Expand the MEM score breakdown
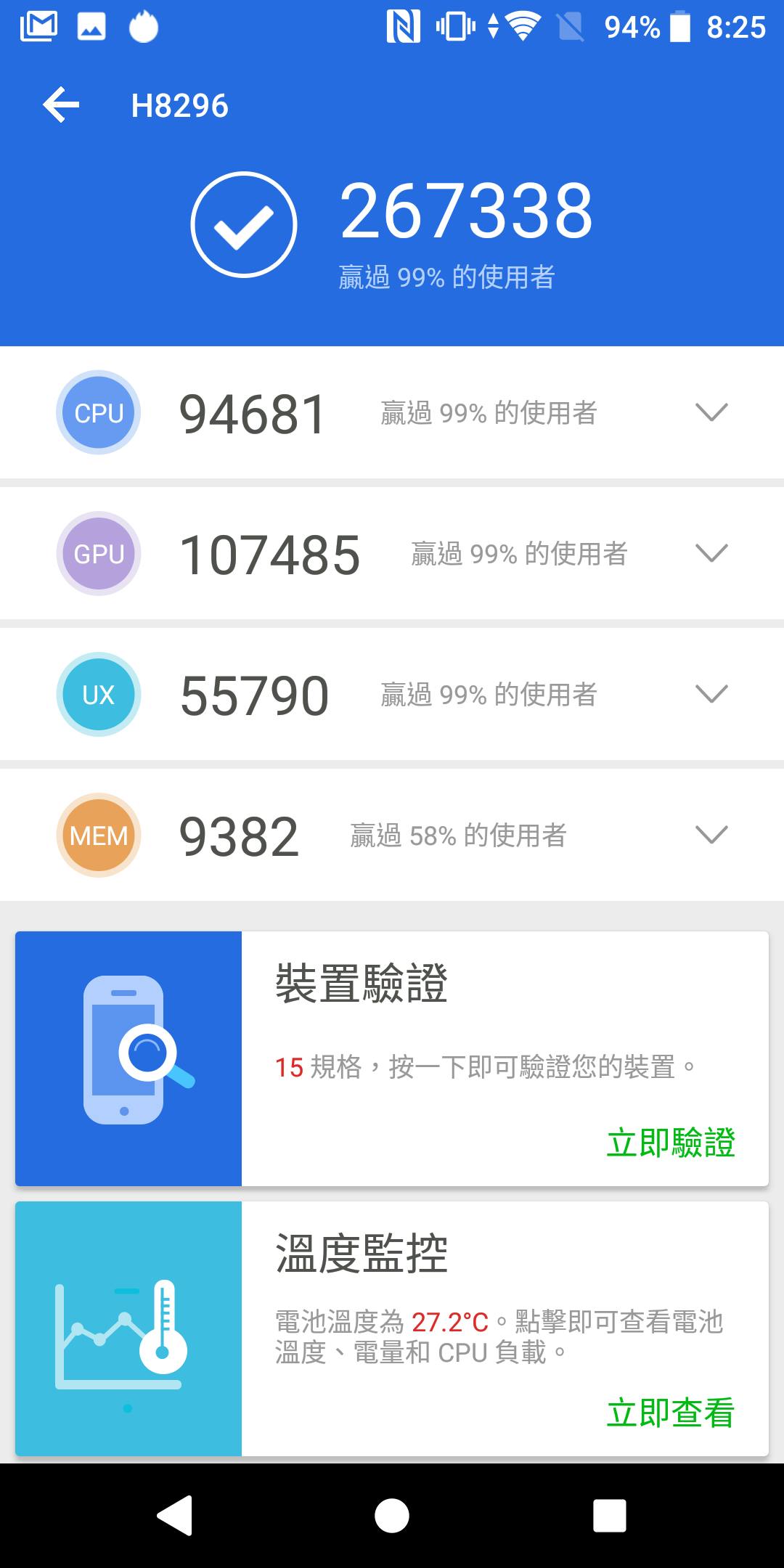 711,835
